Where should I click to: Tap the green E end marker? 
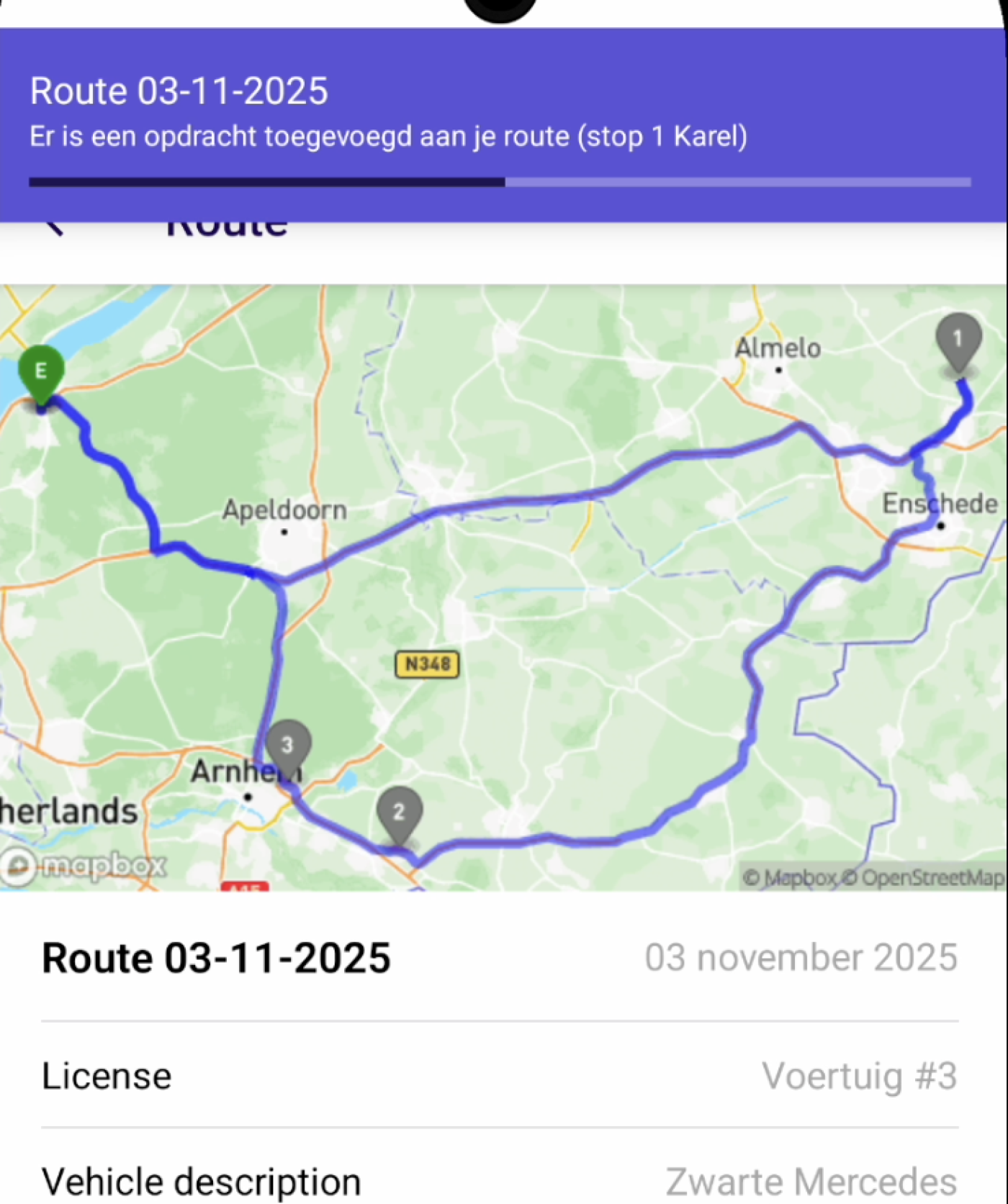[x=41, y=373]
